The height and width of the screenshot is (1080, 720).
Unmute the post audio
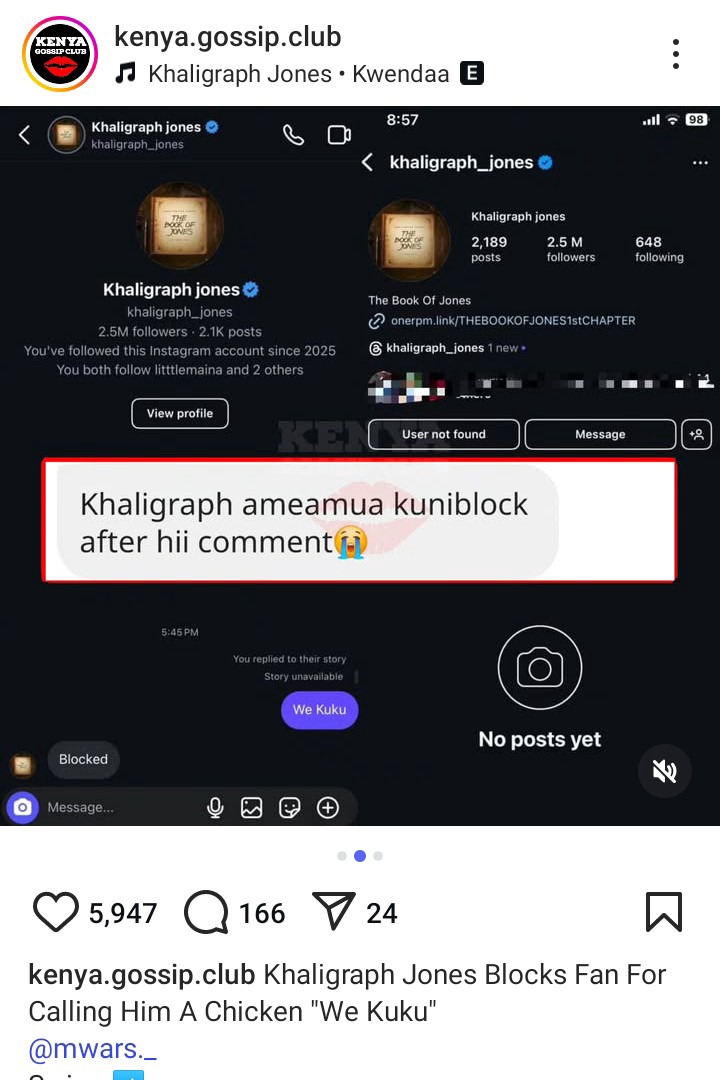coord(664,770)
